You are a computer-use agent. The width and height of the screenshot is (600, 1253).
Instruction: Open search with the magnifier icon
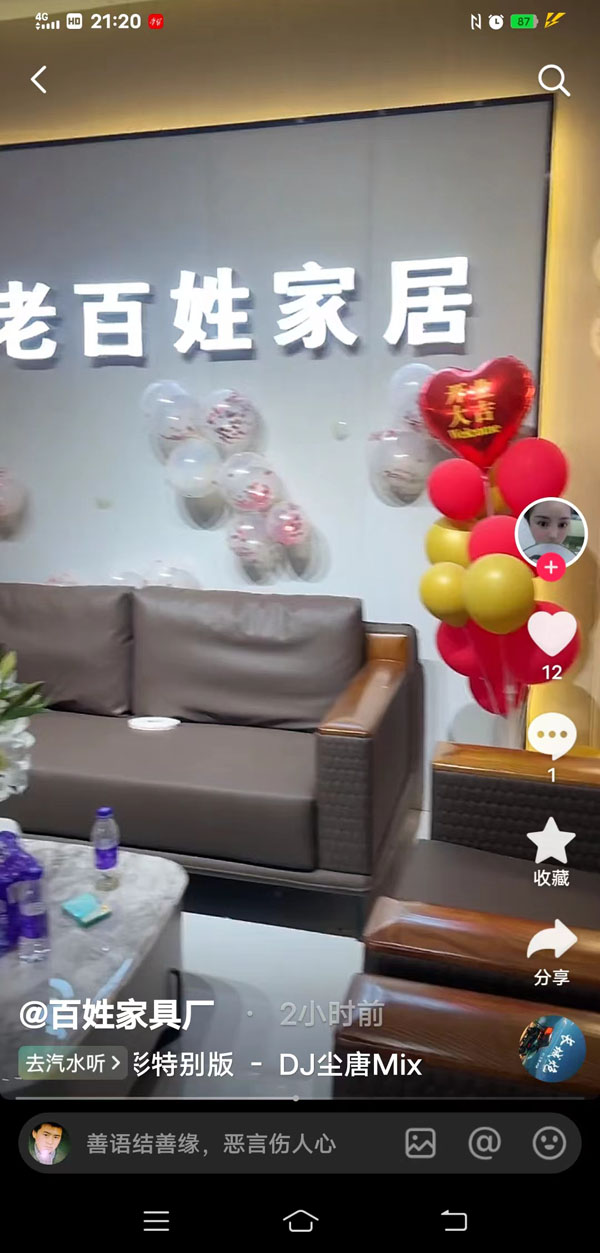(x=554, y=80)
